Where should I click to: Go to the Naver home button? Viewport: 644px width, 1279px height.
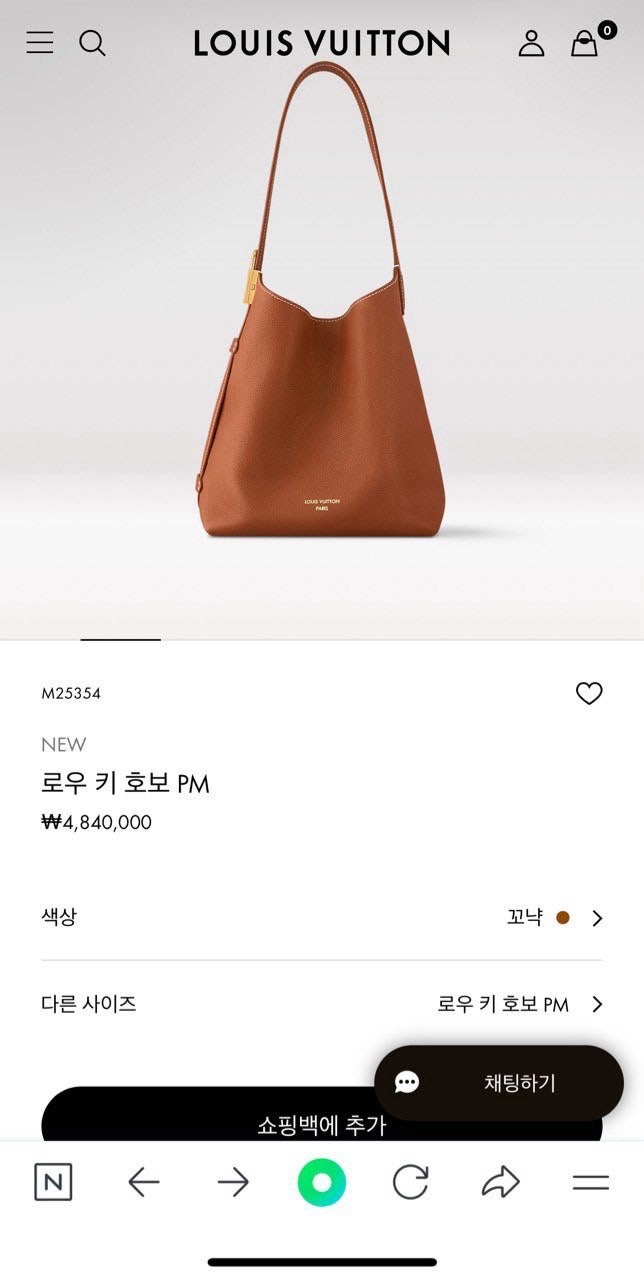click(53, 1183)
